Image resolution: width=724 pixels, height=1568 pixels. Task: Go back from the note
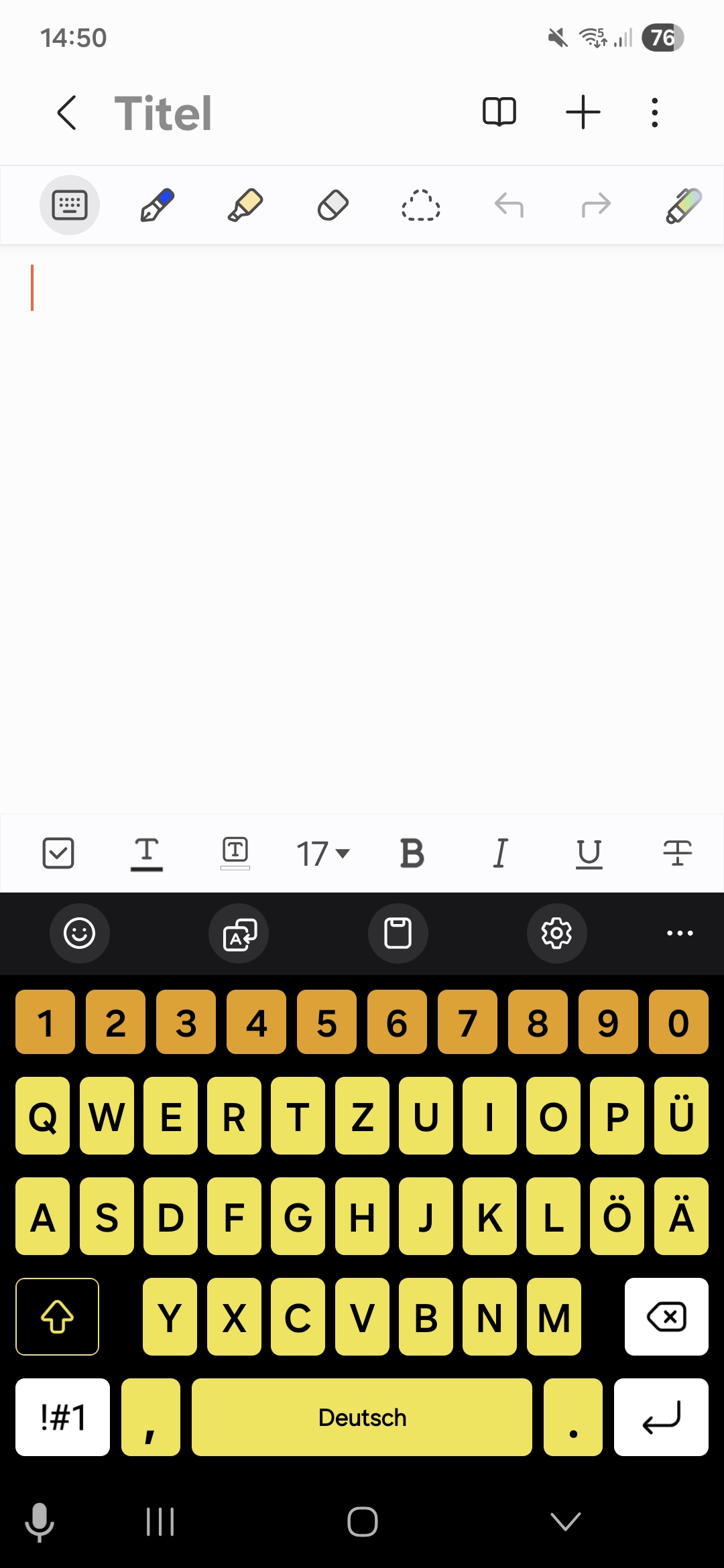67,113
